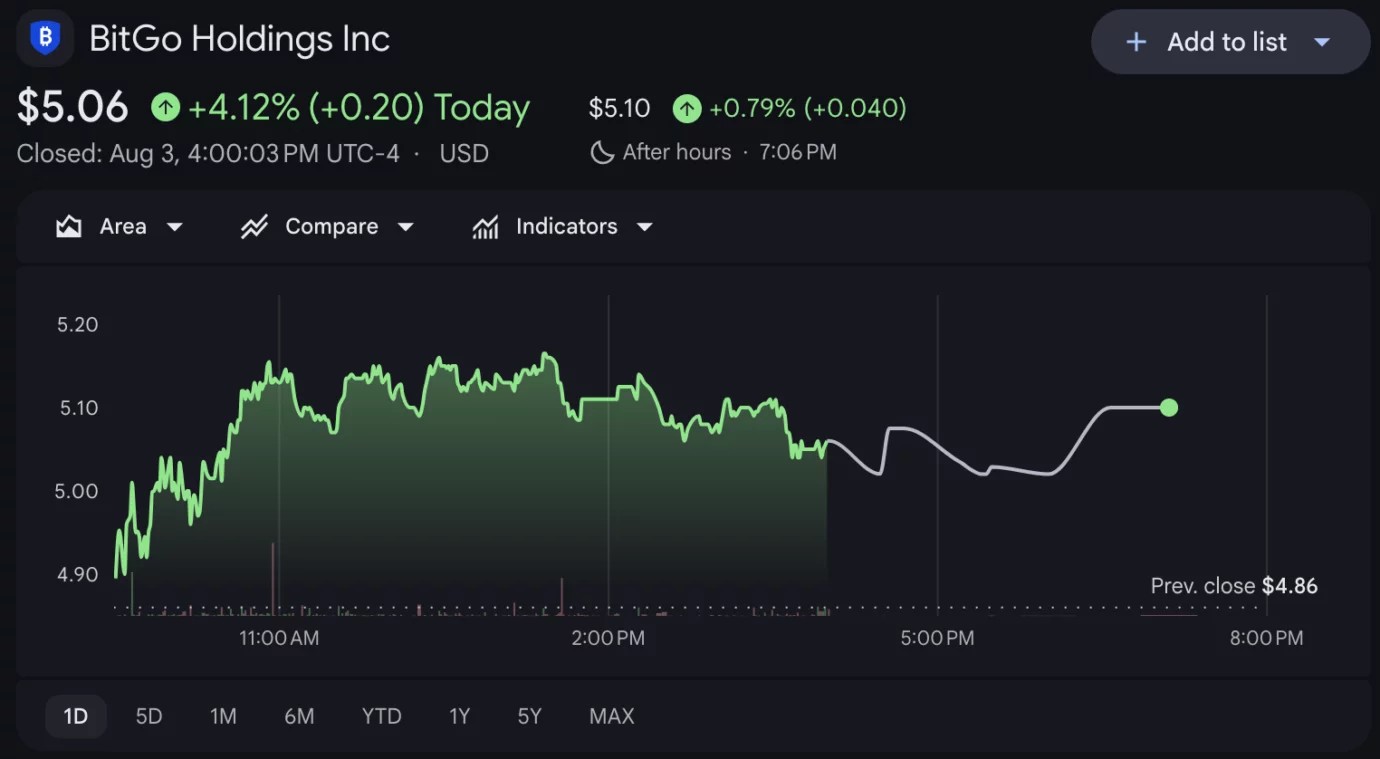Viewport: 1380px width, 759px height.
Task: Switch to the 6M range
Action: 299,716
